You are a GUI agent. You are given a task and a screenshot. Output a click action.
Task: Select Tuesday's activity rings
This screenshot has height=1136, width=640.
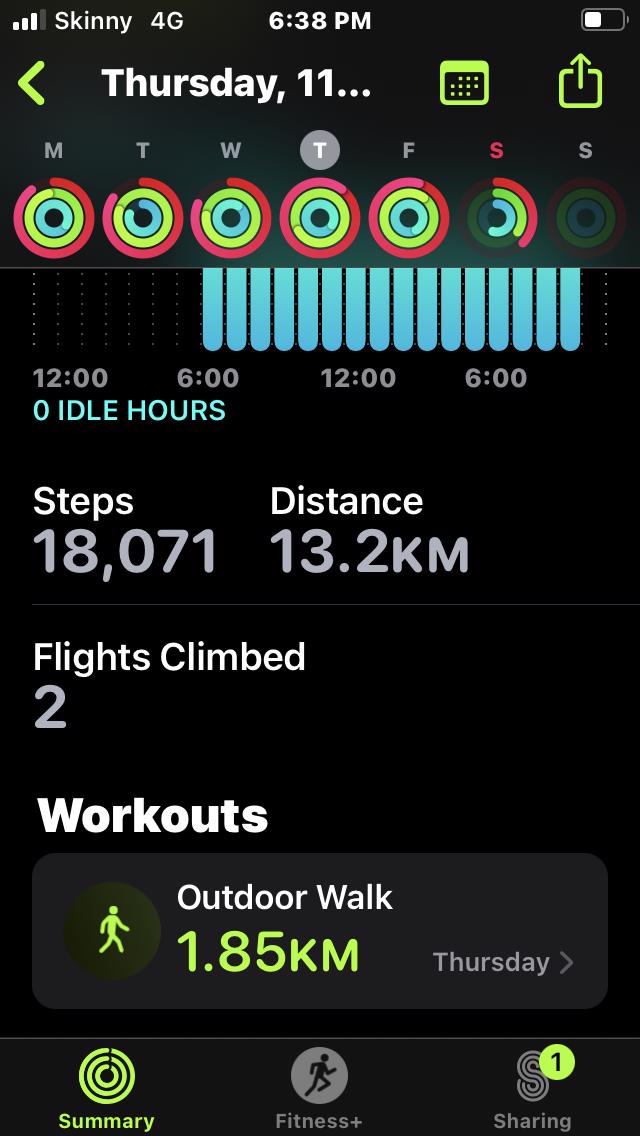[x=143, y=217]
